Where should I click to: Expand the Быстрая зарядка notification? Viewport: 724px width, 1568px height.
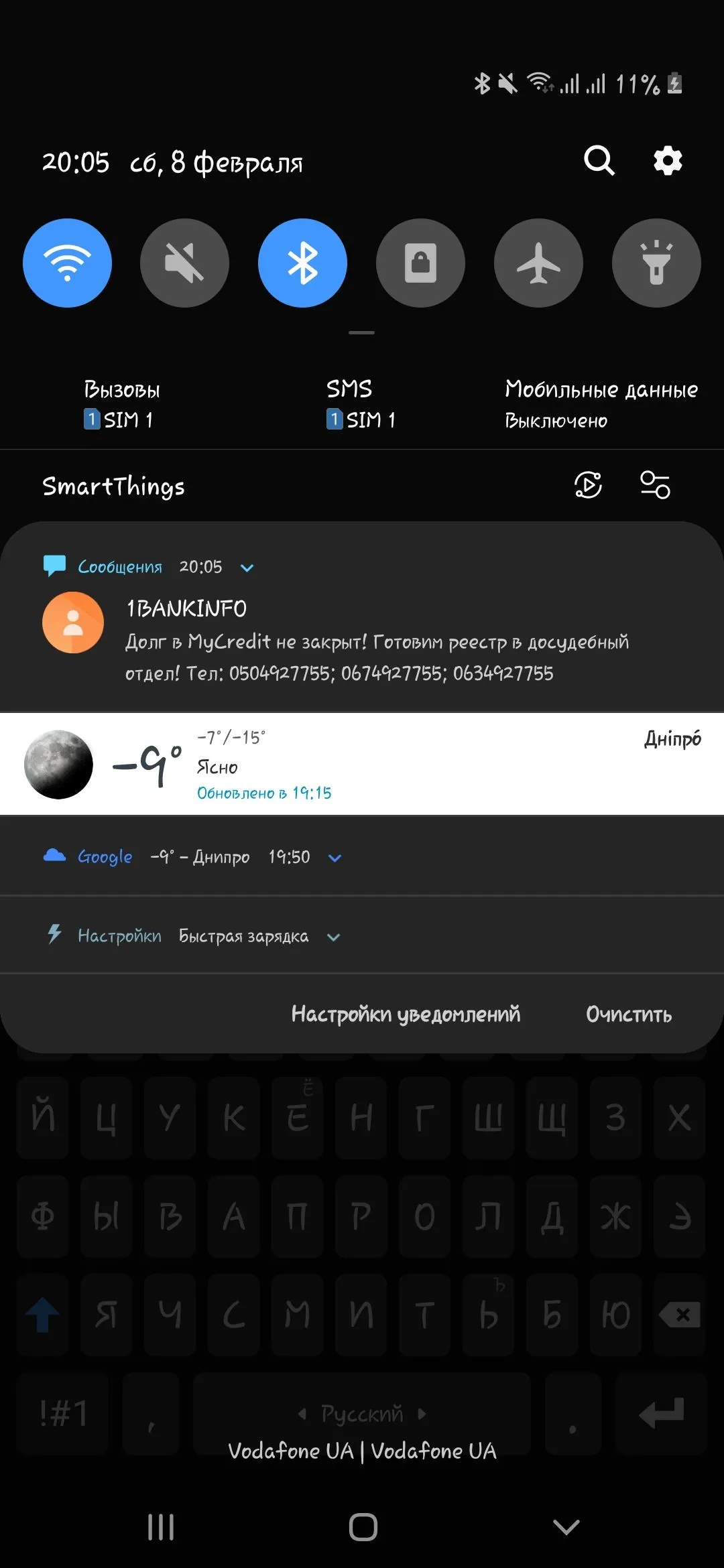(334, 937)
